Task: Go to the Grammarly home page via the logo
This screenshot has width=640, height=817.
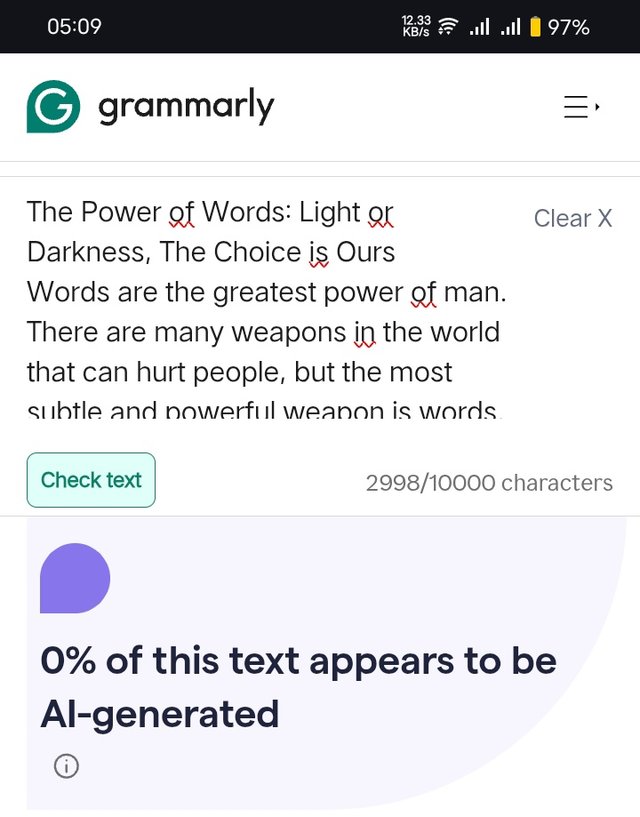Action: click(x=150, y=106)
